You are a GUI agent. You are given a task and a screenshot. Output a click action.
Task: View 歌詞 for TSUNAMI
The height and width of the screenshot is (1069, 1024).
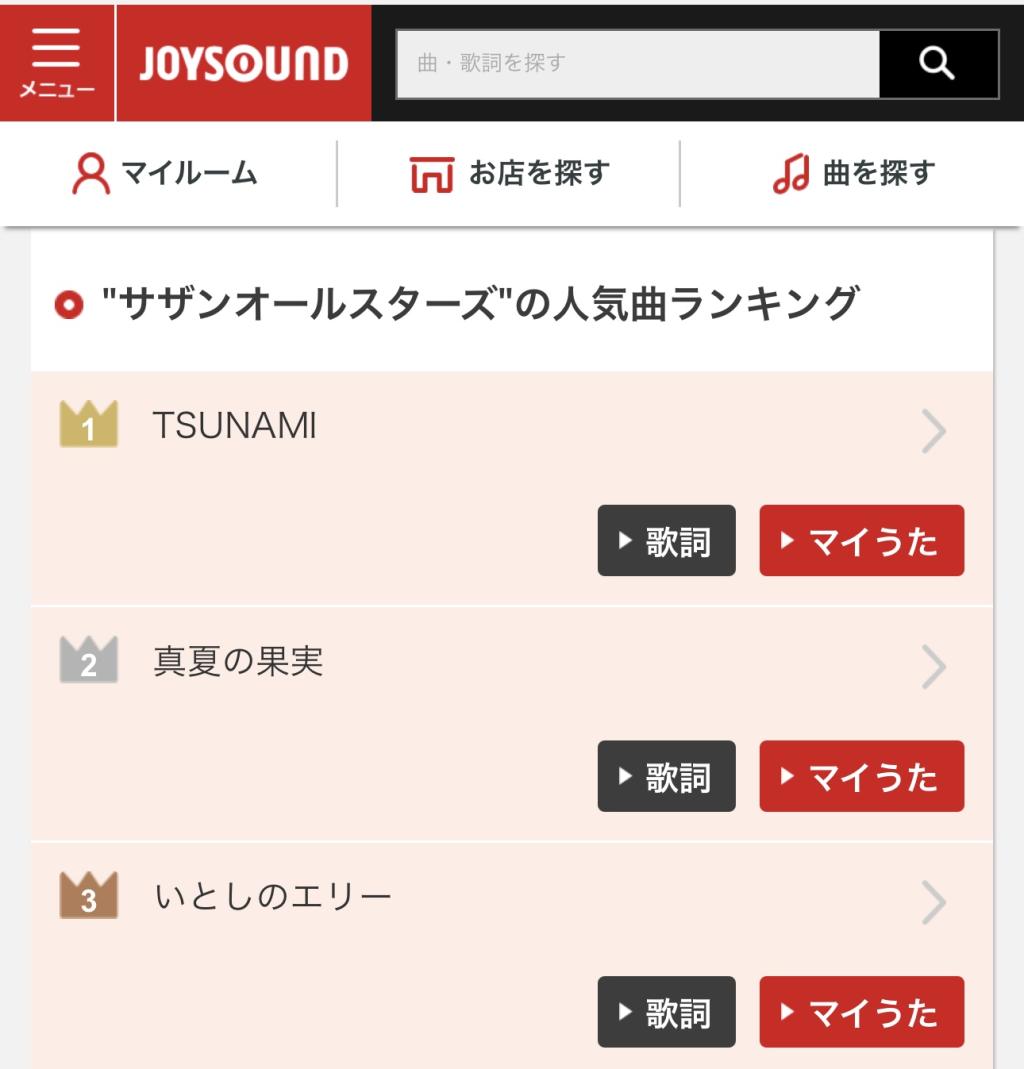666,541
